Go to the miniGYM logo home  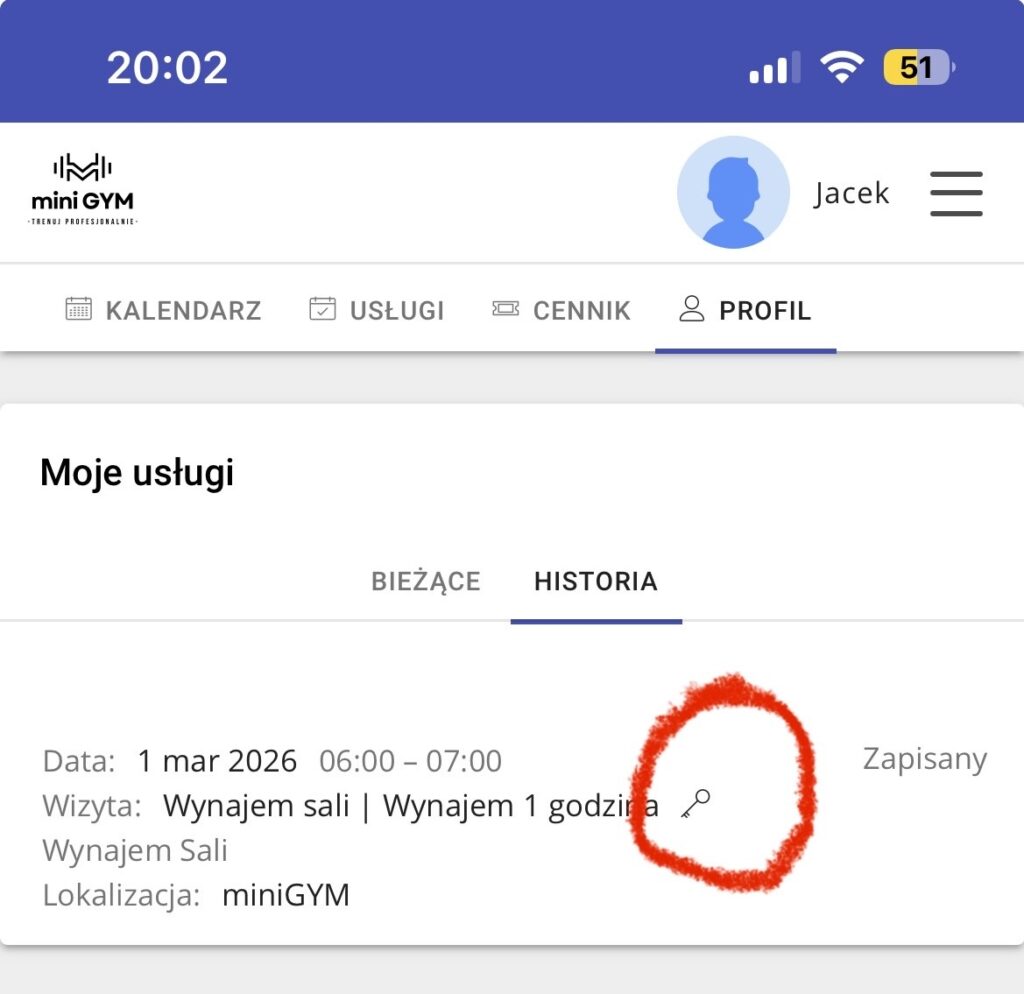[x=83, y=190]
